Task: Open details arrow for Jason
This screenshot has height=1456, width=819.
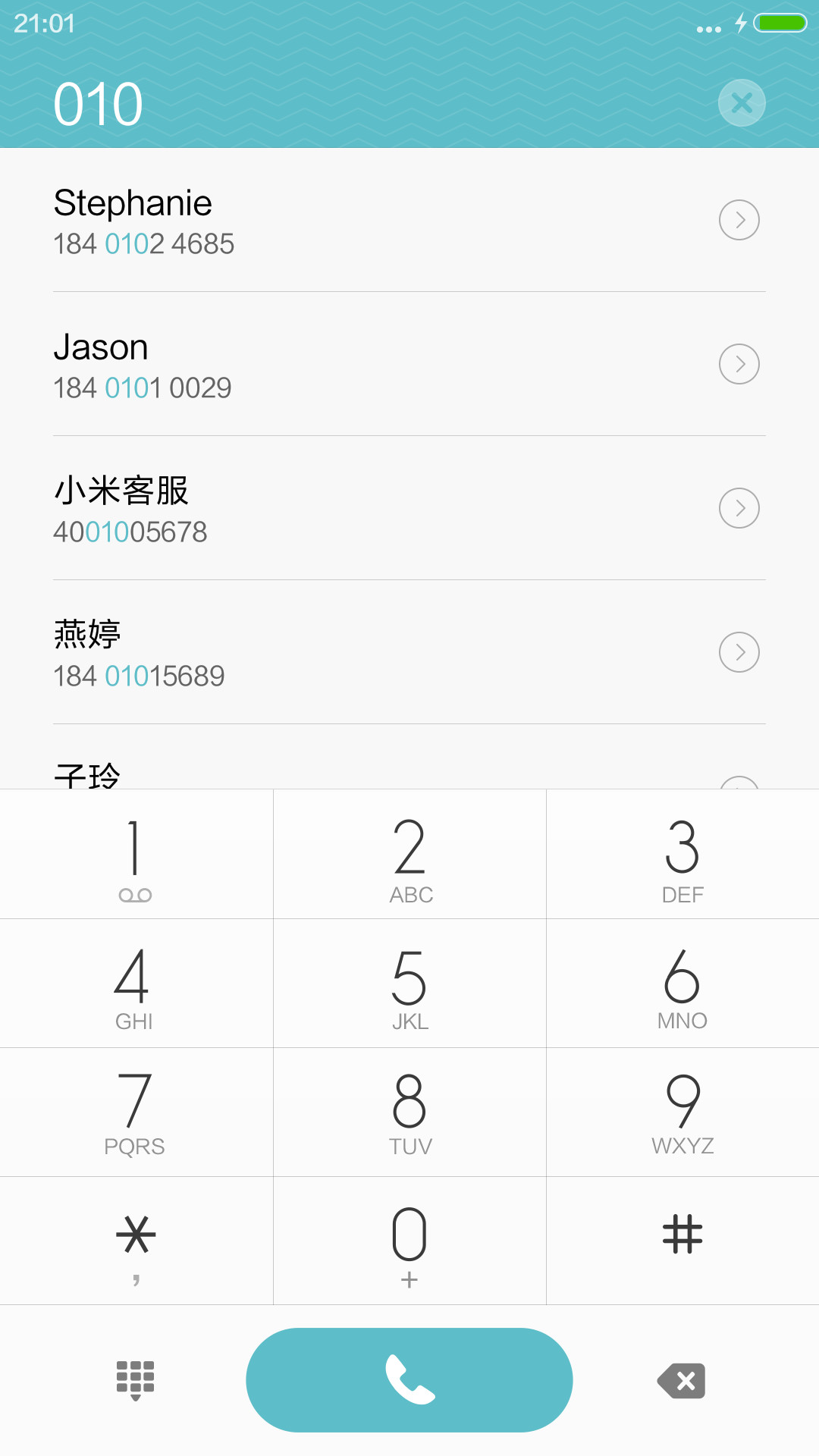Action: pos(739,364)
